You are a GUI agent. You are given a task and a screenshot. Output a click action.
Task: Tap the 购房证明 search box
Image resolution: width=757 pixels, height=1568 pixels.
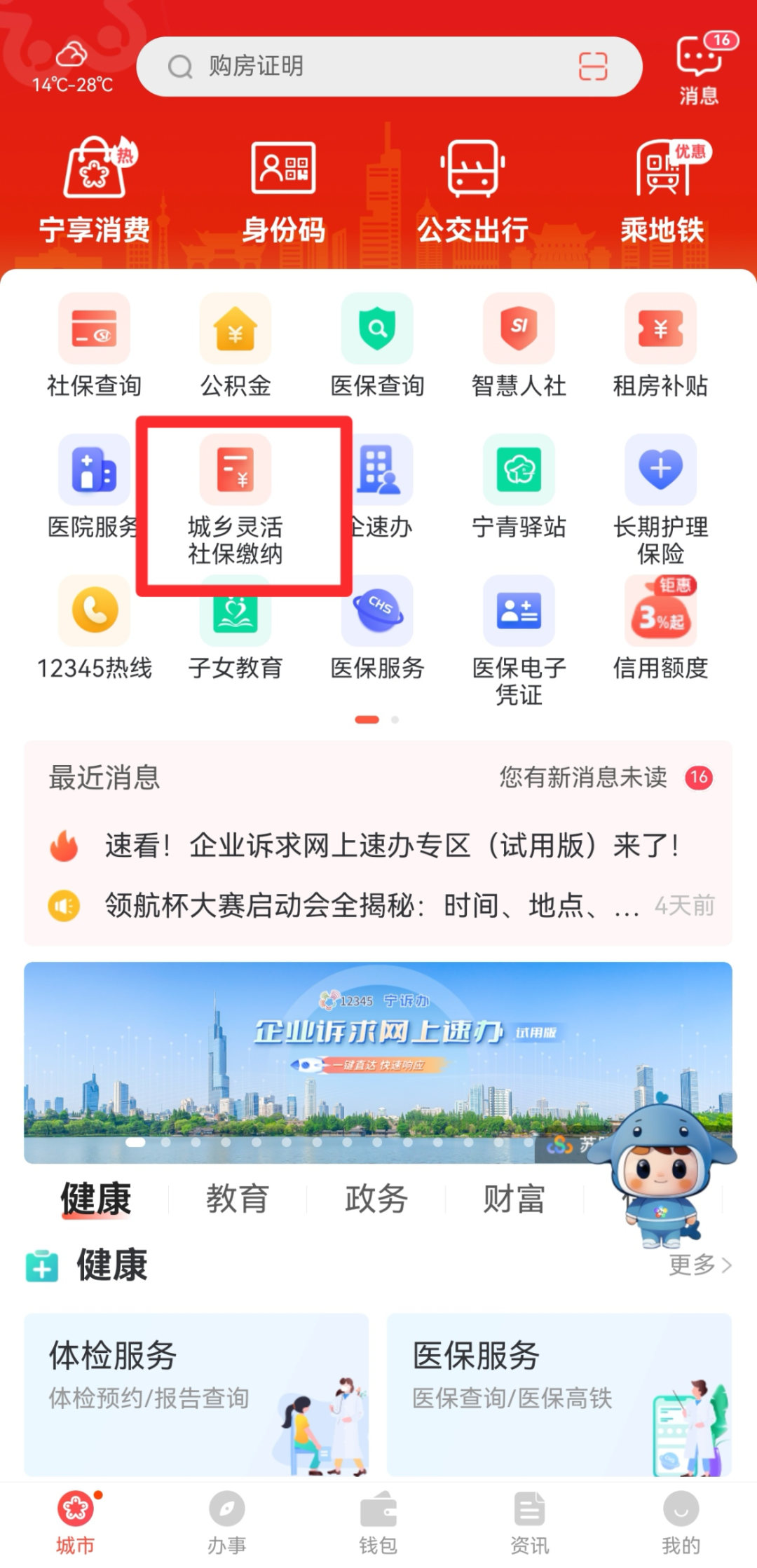364,67
